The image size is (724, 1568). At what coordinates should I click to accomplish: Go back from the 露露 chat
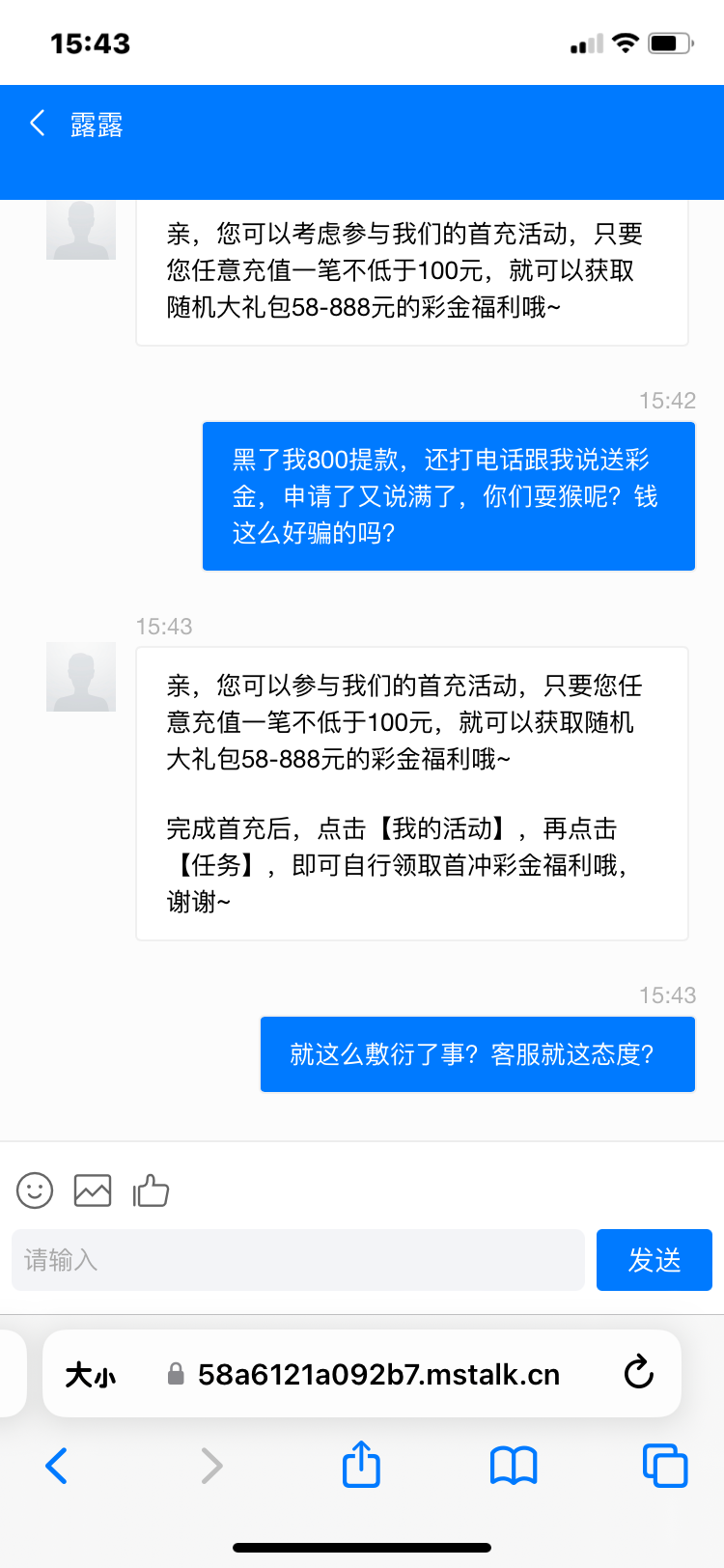[x=39, y=124]
